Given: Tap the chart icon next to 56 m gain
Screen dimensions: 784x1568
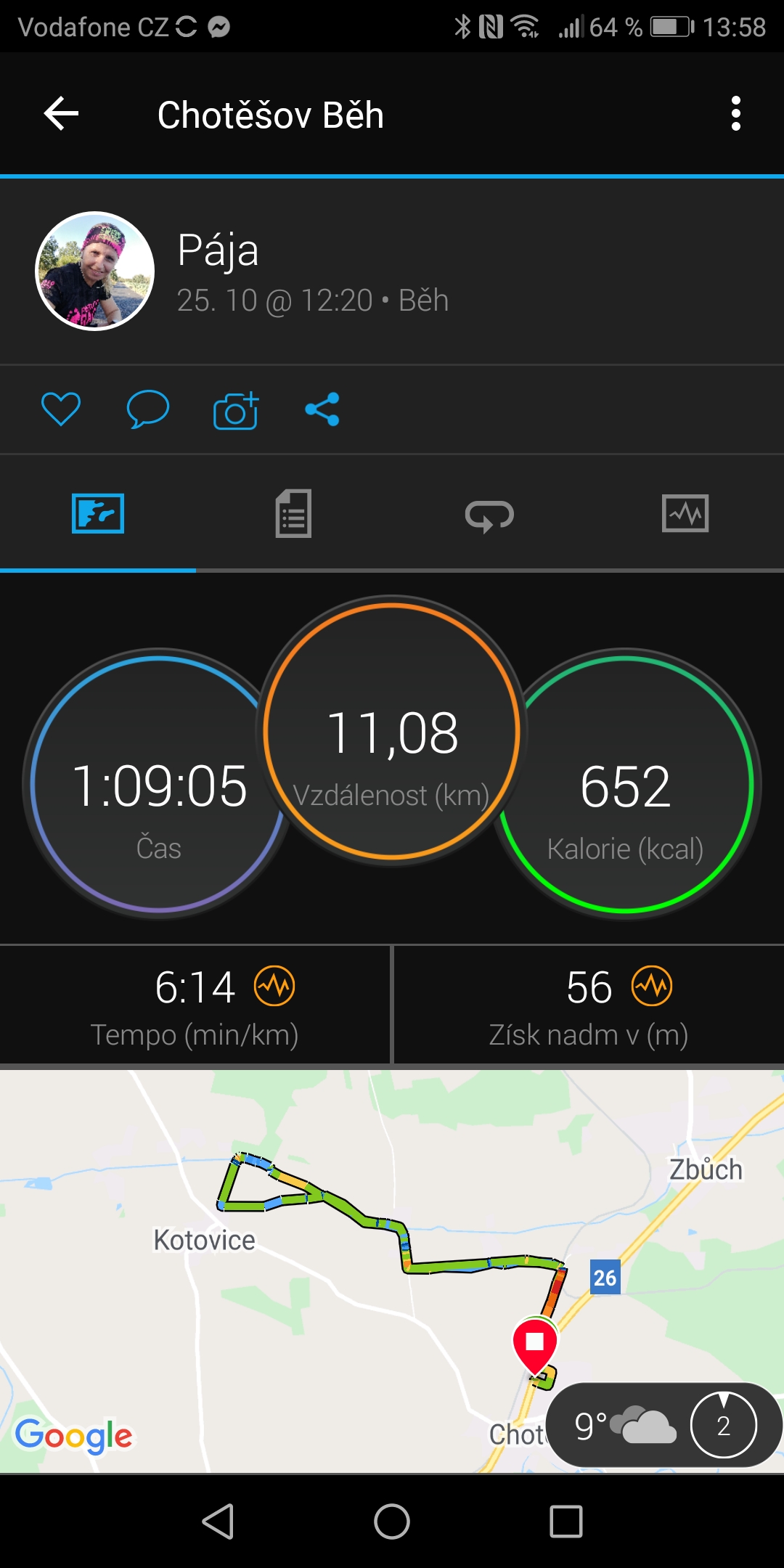Looking at the screenshot, I should (x=652, y=986).
